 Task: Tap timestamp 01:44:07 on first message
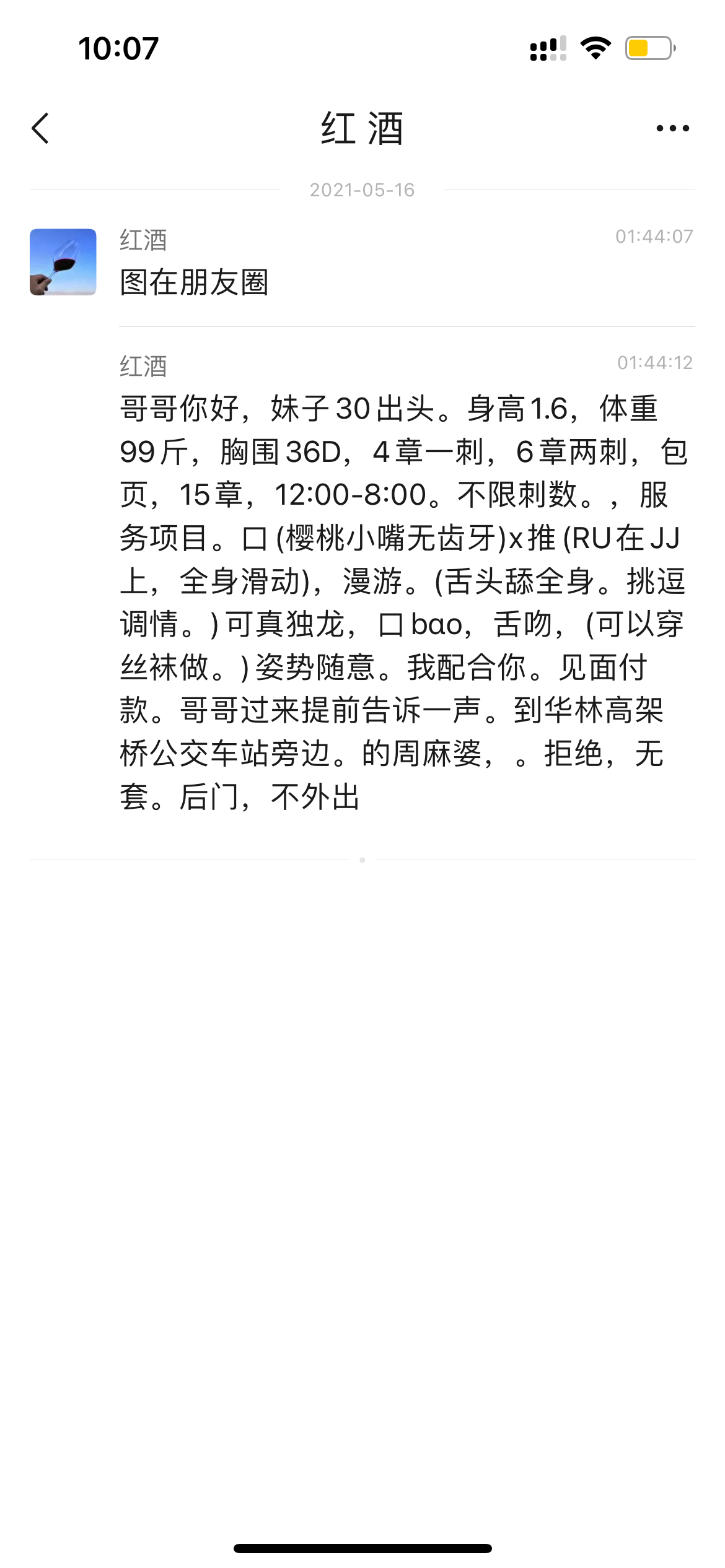(654, 235)
